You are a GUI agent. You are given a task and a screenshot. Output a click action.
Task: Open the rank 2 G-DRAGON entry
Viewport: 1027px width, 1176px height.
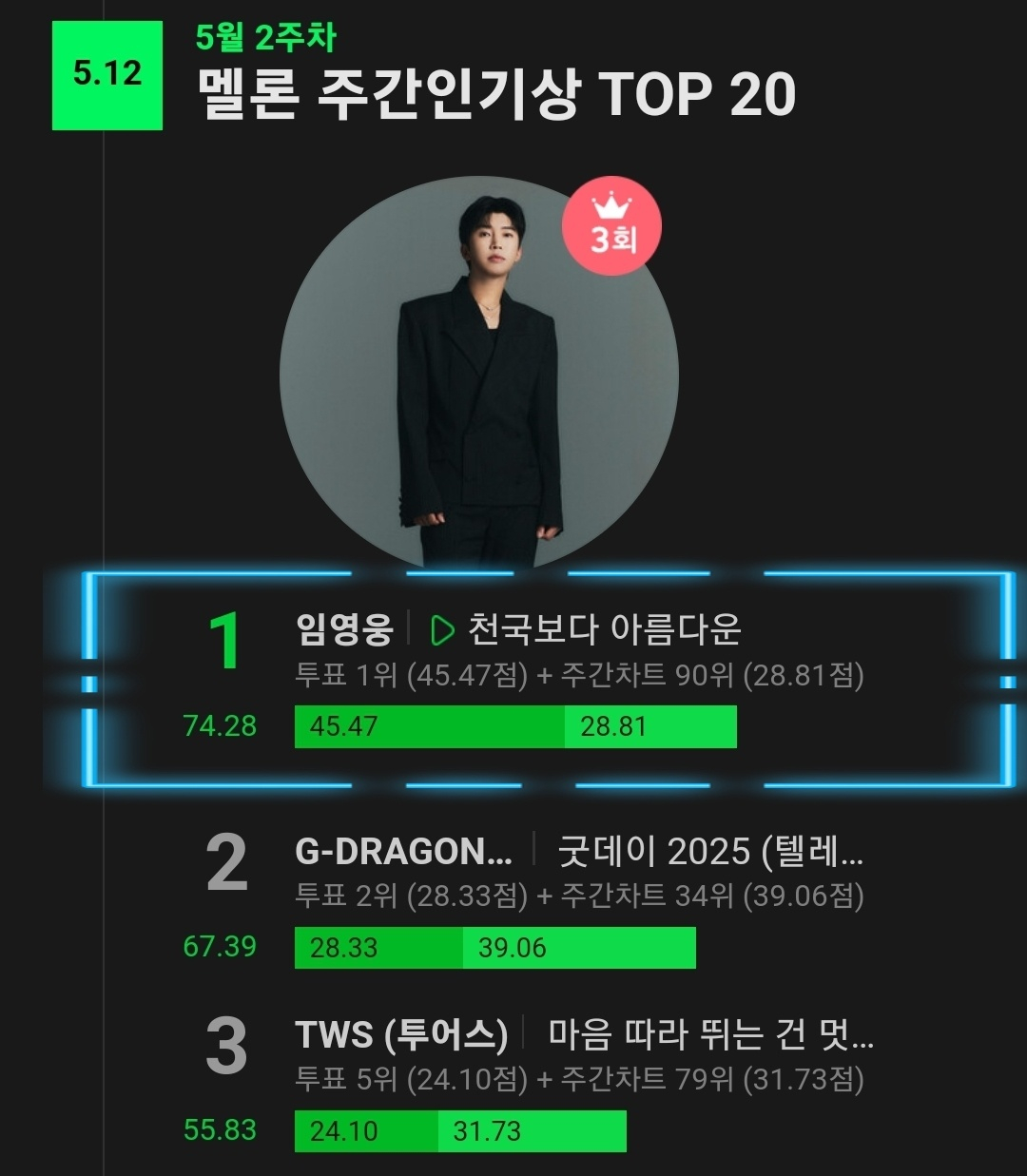coord(403,852)
